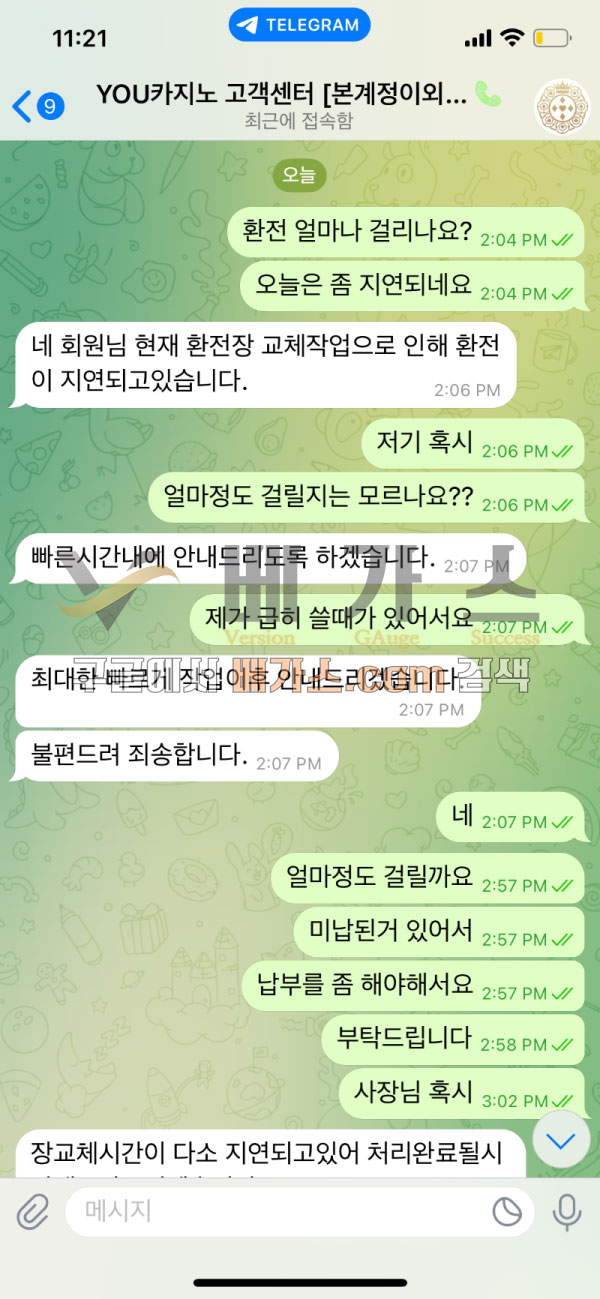Focus the 메시지 text field
The image size is (600, 1299).
point(280,1213)
